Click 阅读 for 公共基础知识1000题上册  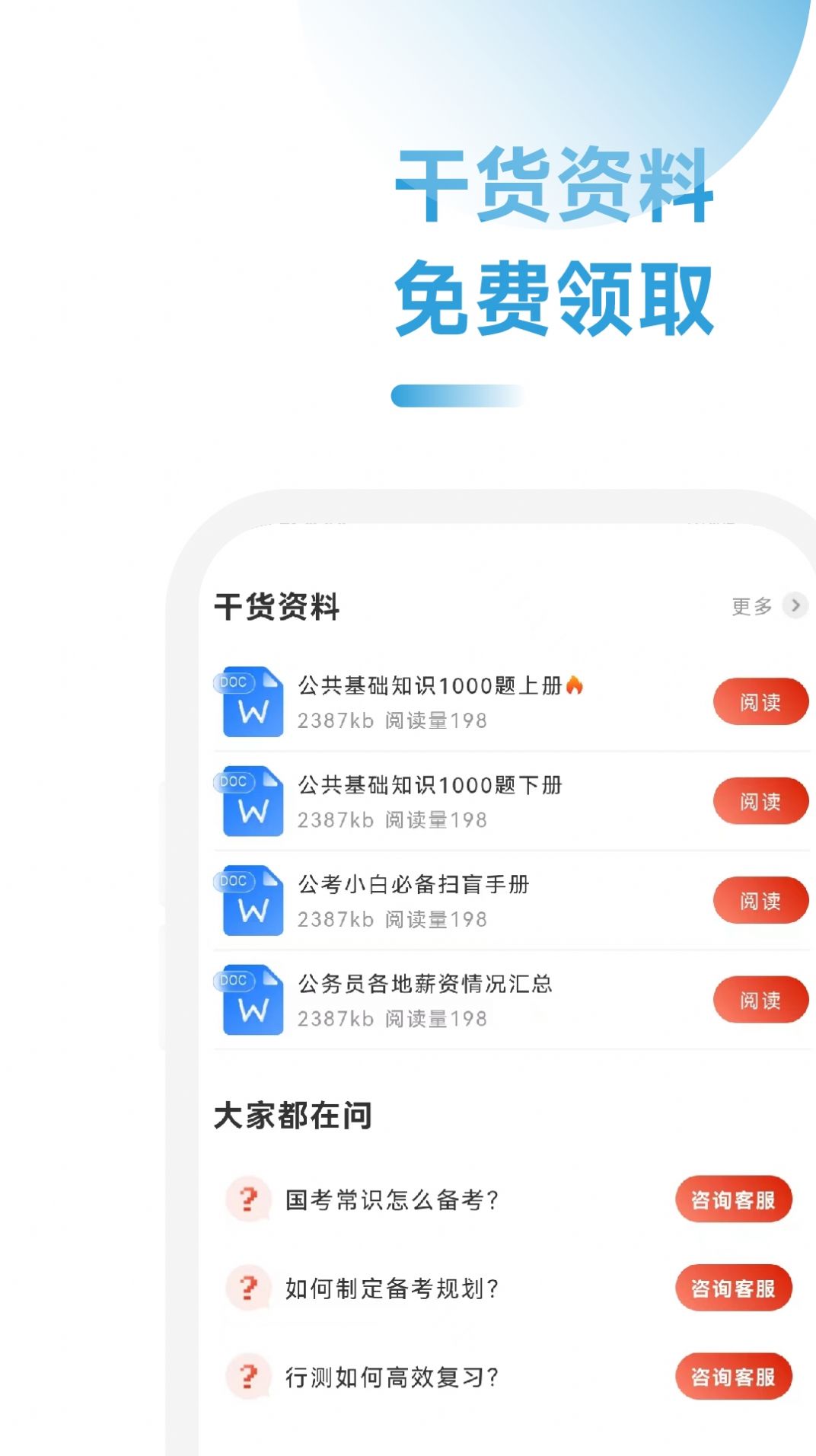pos(760,701)
